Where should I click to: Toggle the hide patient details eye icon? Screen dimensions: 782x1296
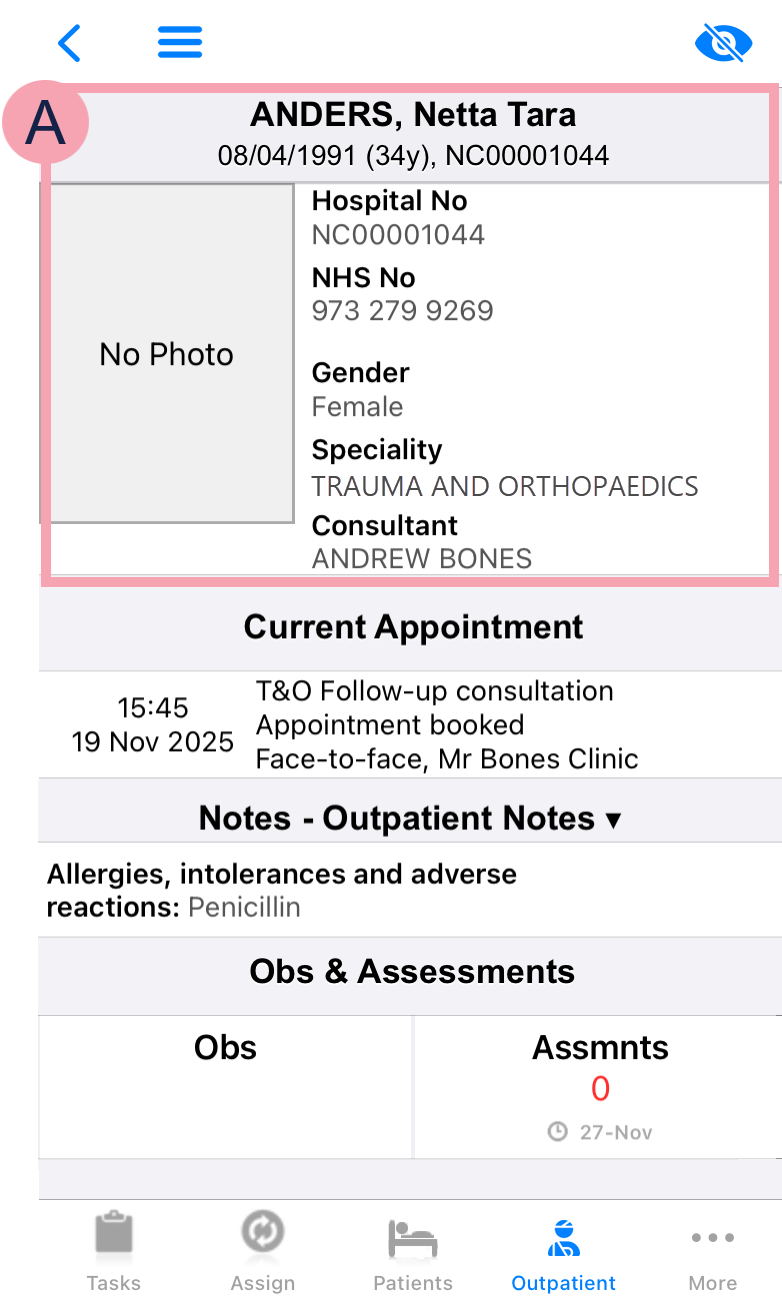coord(722,43)
